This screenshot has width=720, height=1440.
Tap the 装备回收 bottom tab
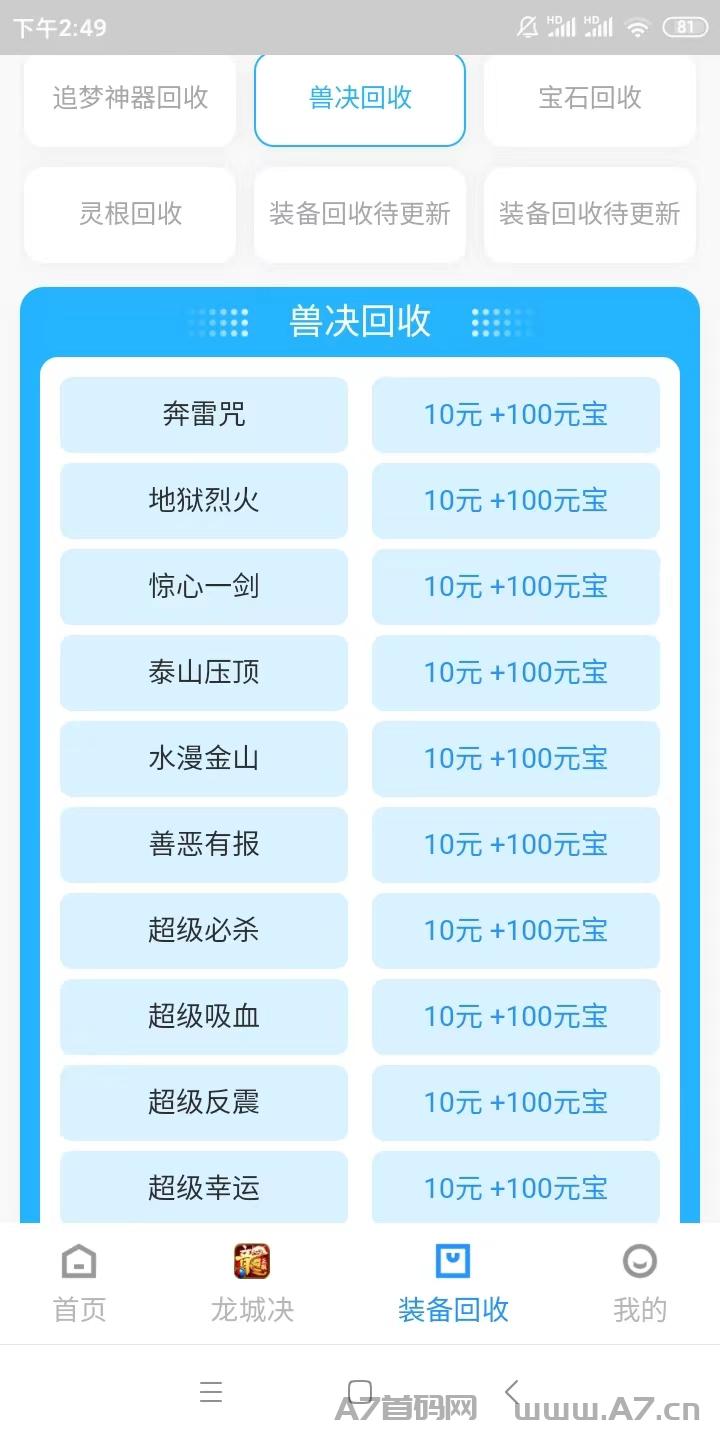tap(453, 1284)
